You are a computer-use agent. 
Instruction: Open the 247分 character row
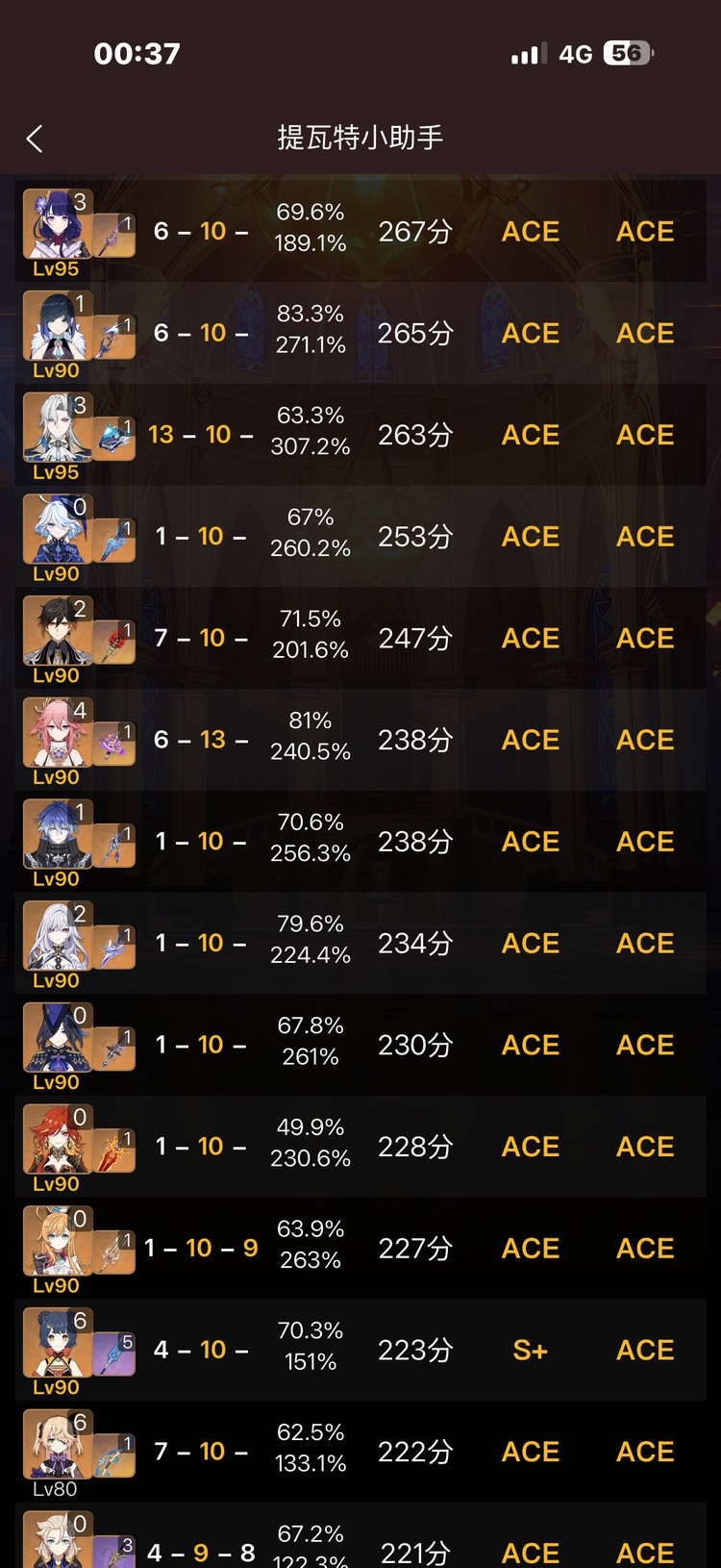360,638
